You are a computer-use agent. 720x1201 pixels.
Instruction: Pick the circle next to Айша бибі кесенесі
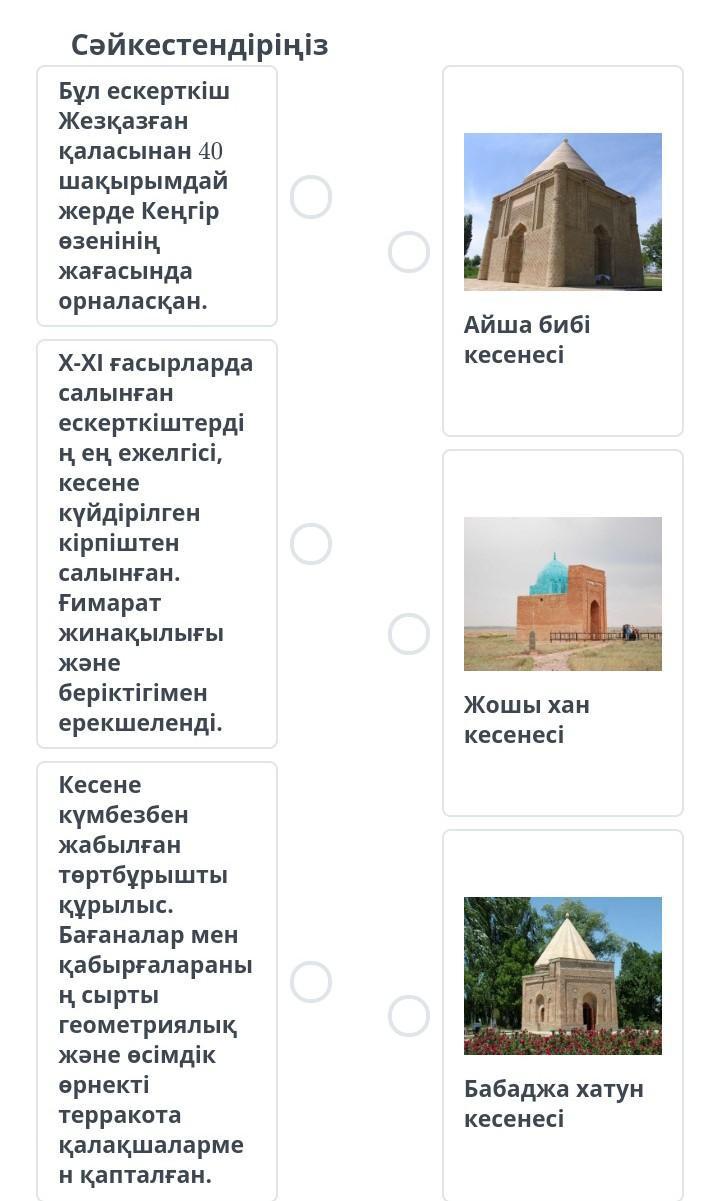(409, 252)
